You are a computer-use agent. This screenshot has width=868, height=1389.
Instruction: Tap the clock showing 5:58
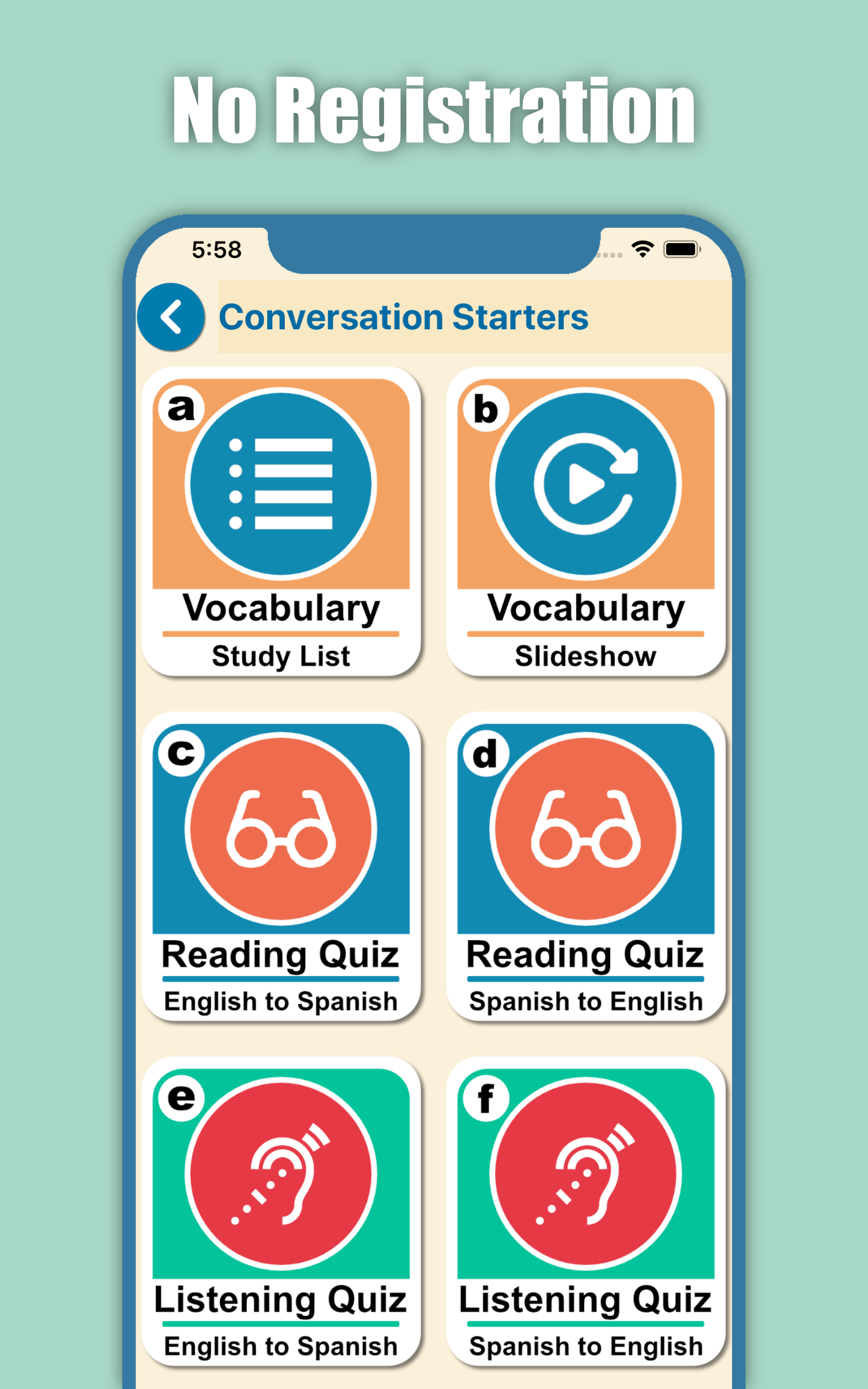pos(216,248)
